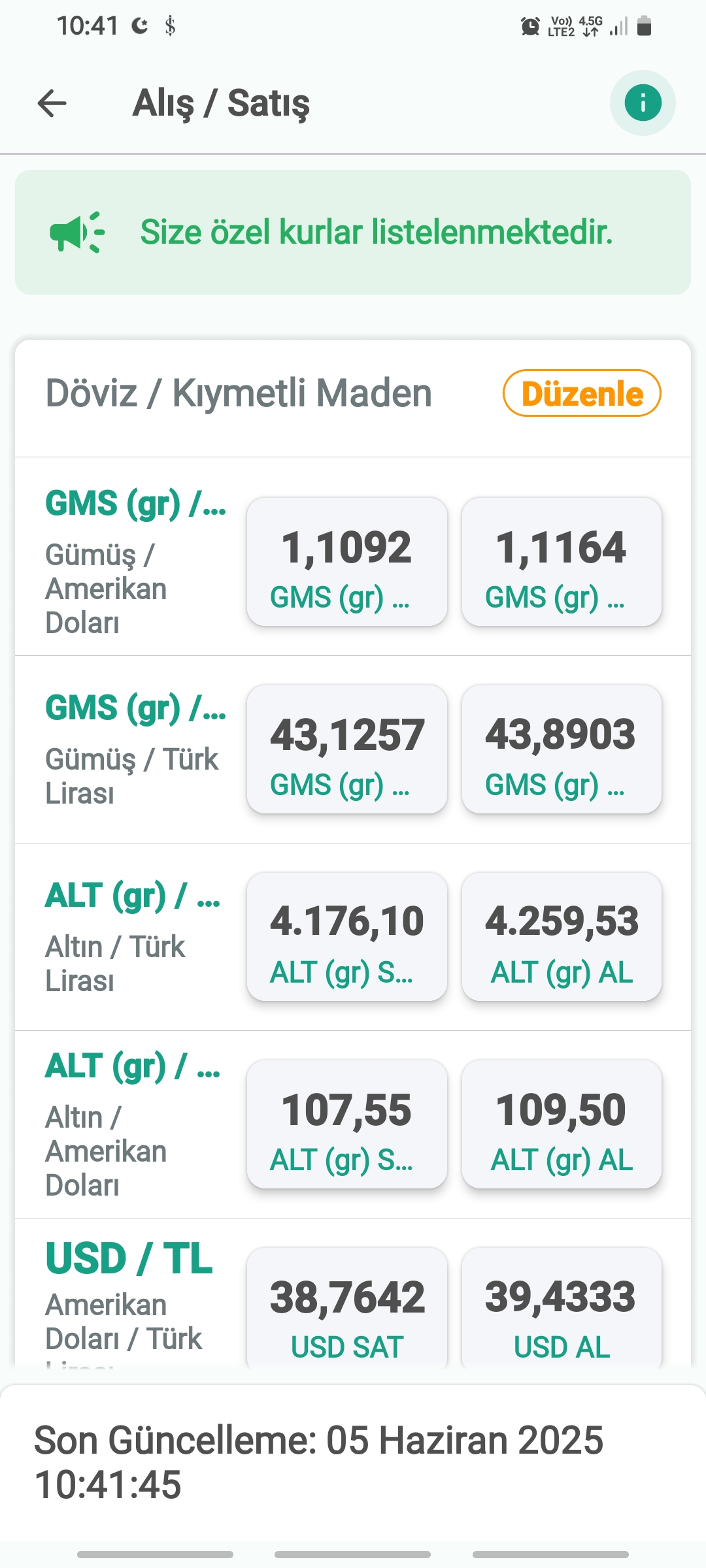Select the 1,1164 Gümüş/Dolar buy rate
This screenshot has height=1568, width=706.
coord(562,562)
